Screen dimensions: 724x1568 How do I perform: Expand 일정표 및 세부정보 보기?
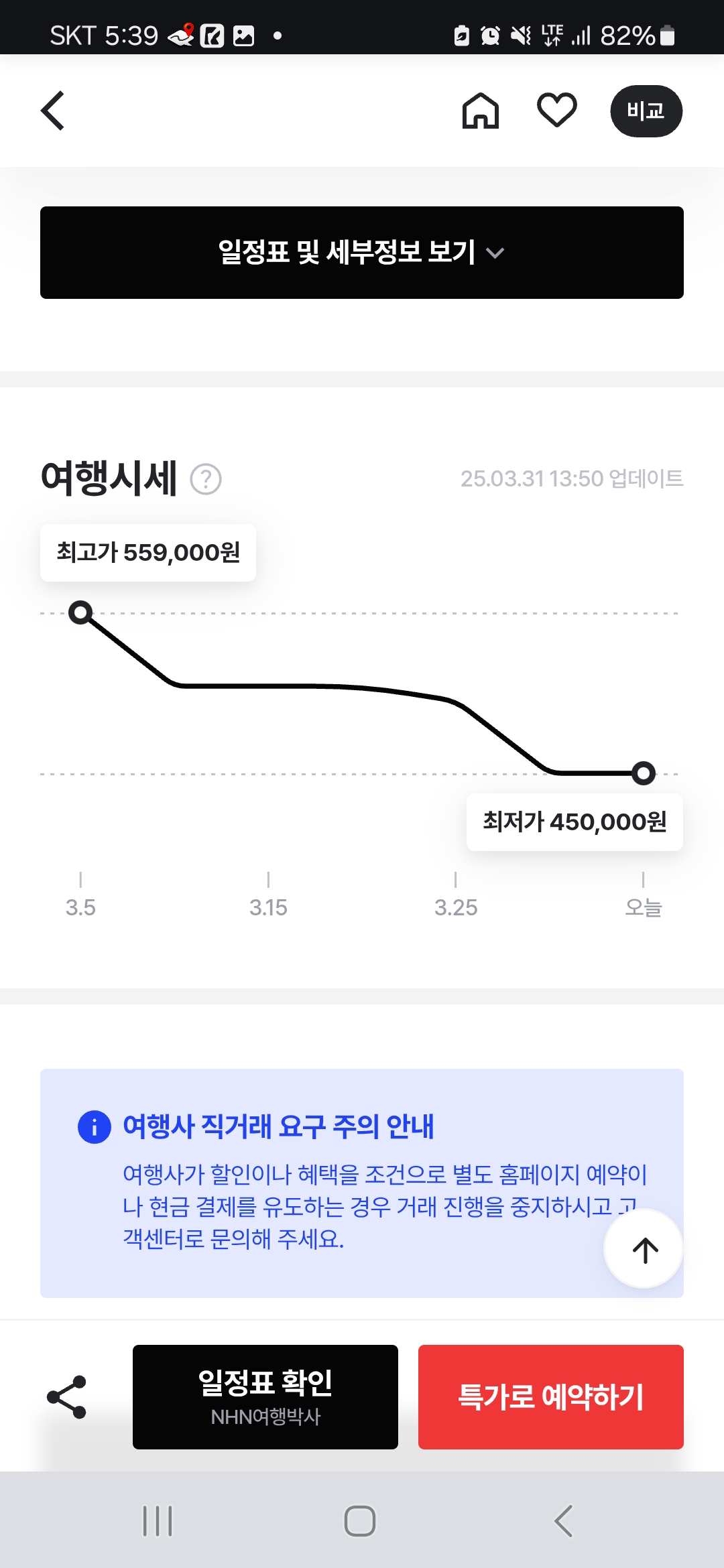click(362, 253)
